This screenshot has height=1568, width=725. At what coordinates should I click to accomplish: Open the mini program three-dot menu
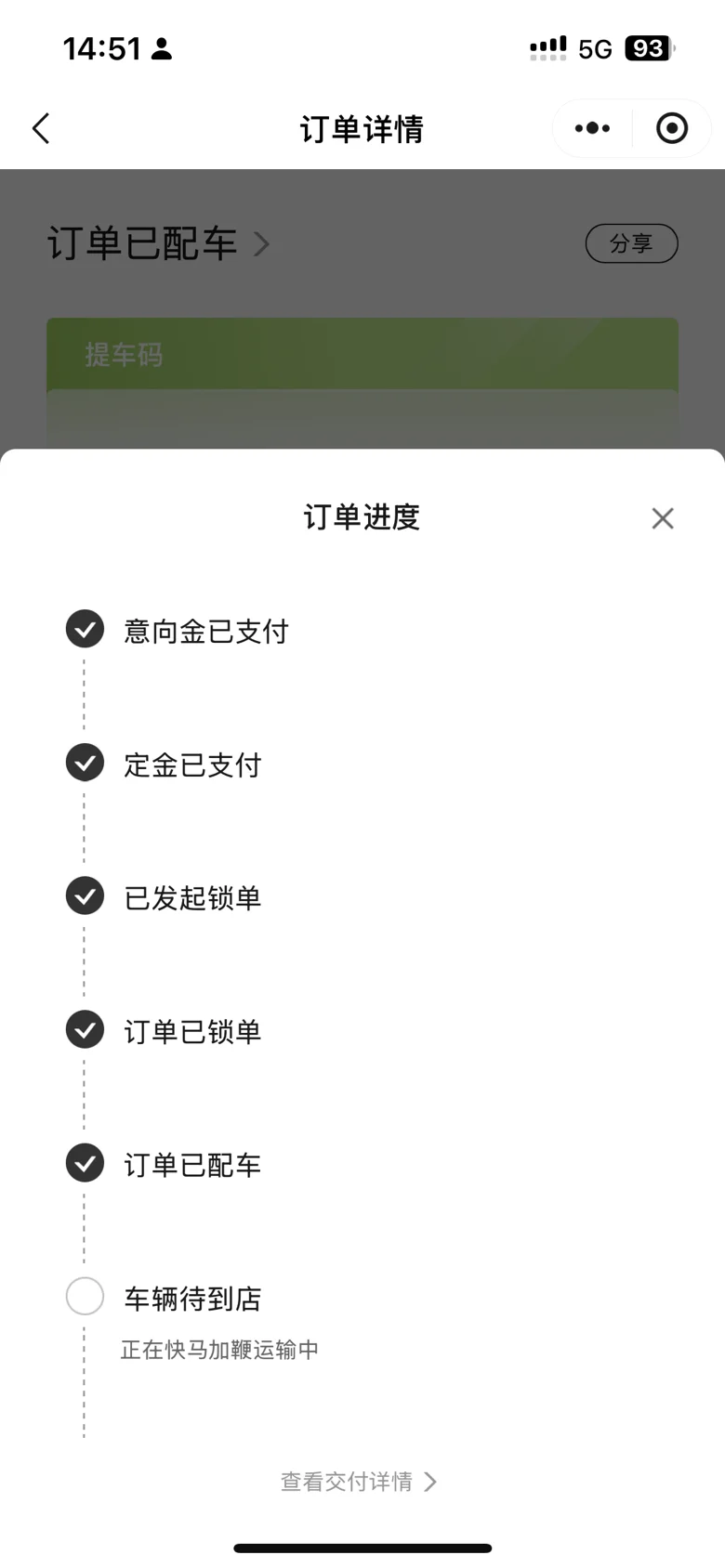(x=592, y=128)
